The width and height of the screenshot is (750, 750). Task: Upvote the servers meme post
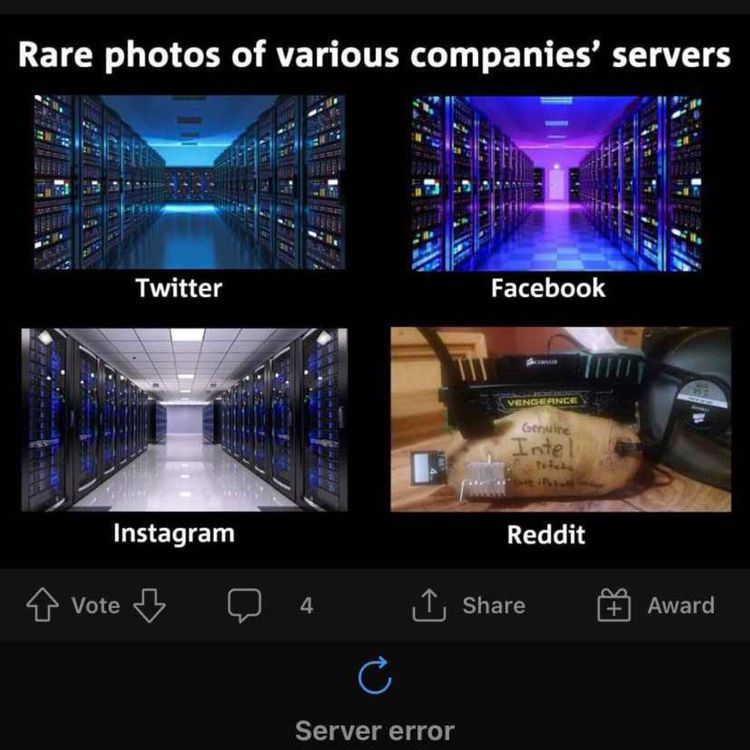click(42, 605)
